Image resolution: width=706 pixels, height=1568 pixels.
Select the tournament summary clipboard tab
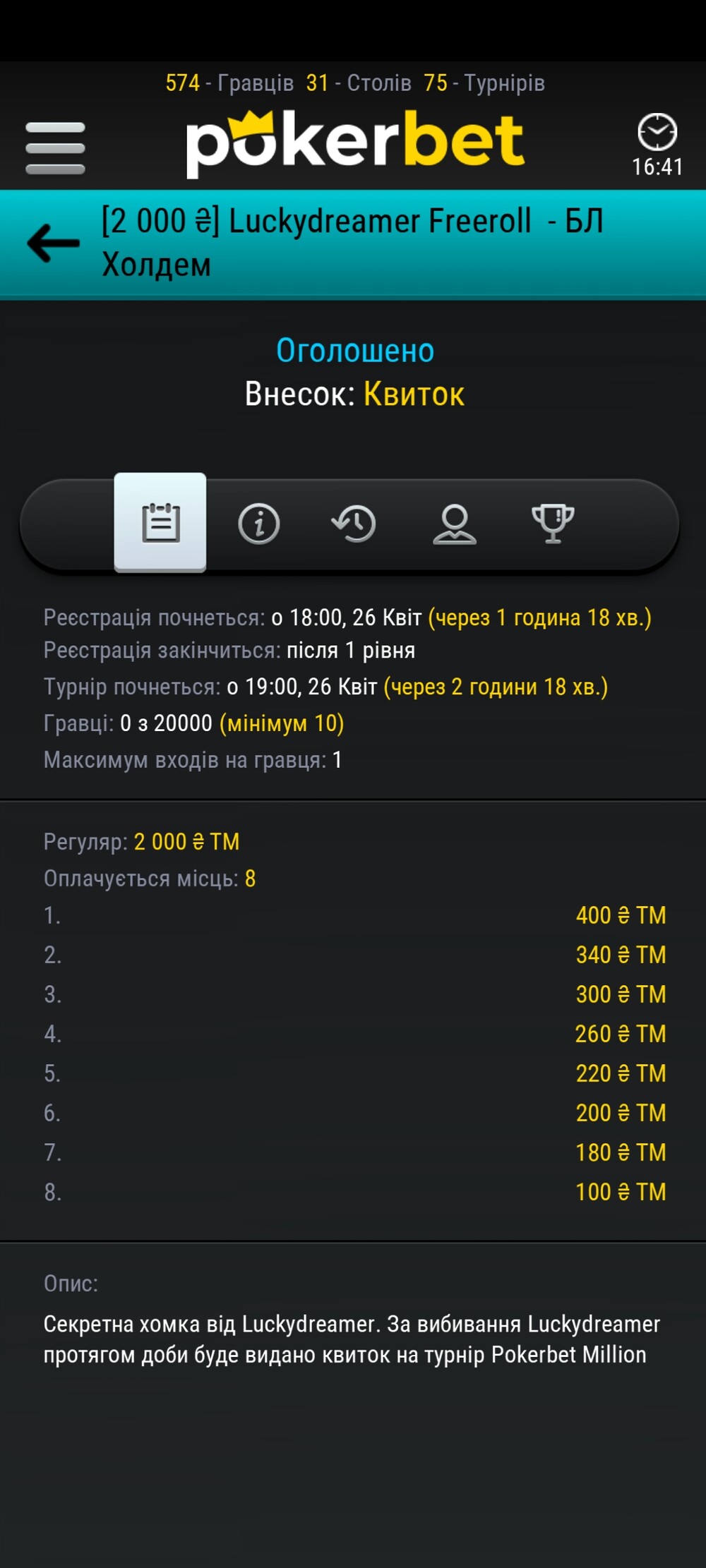[160, 522]
